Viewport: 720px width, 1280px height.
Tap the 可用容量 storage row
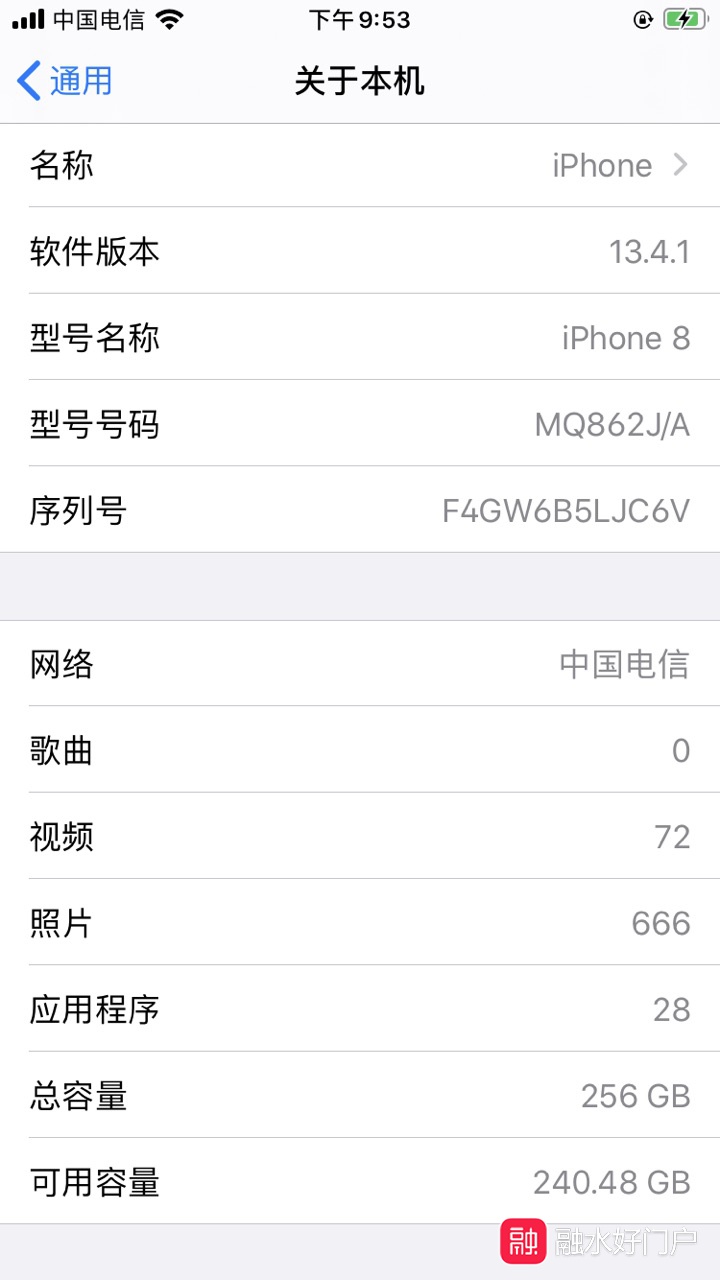pyautogui.click(x=360, y=1182)
